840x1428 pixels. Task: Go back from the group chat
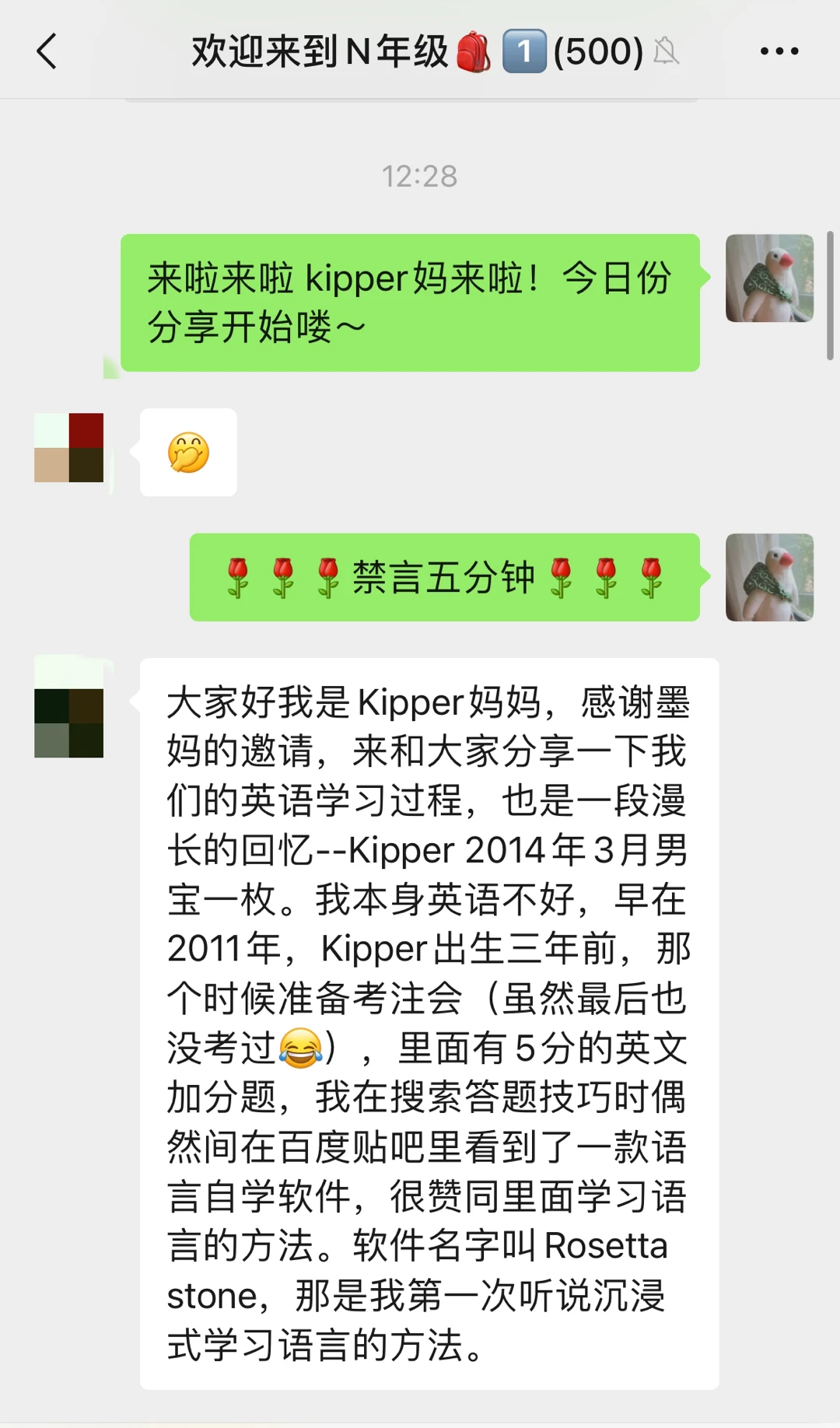point(47,52)
